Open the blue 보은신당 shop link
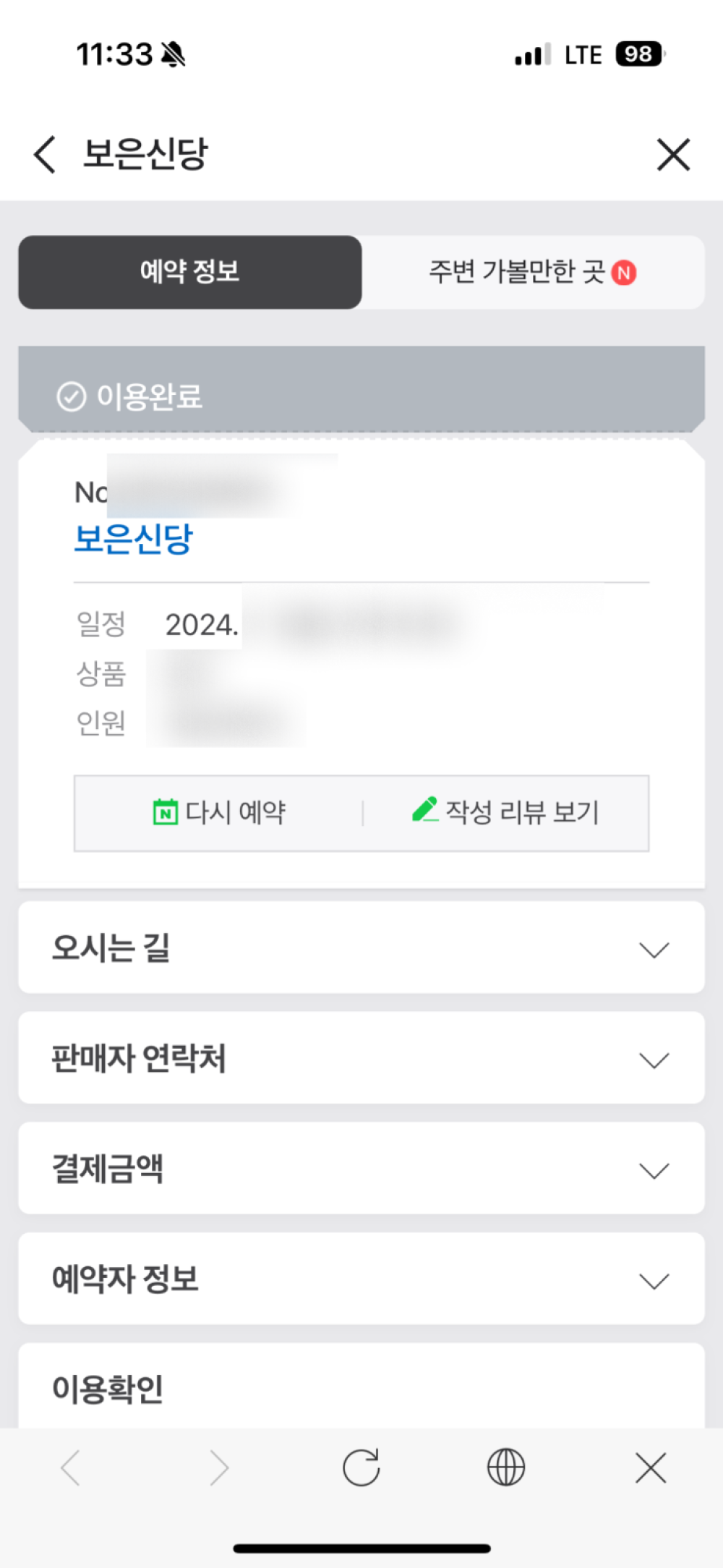This screenshot has width=723, height=1568. tap(134, 539)
